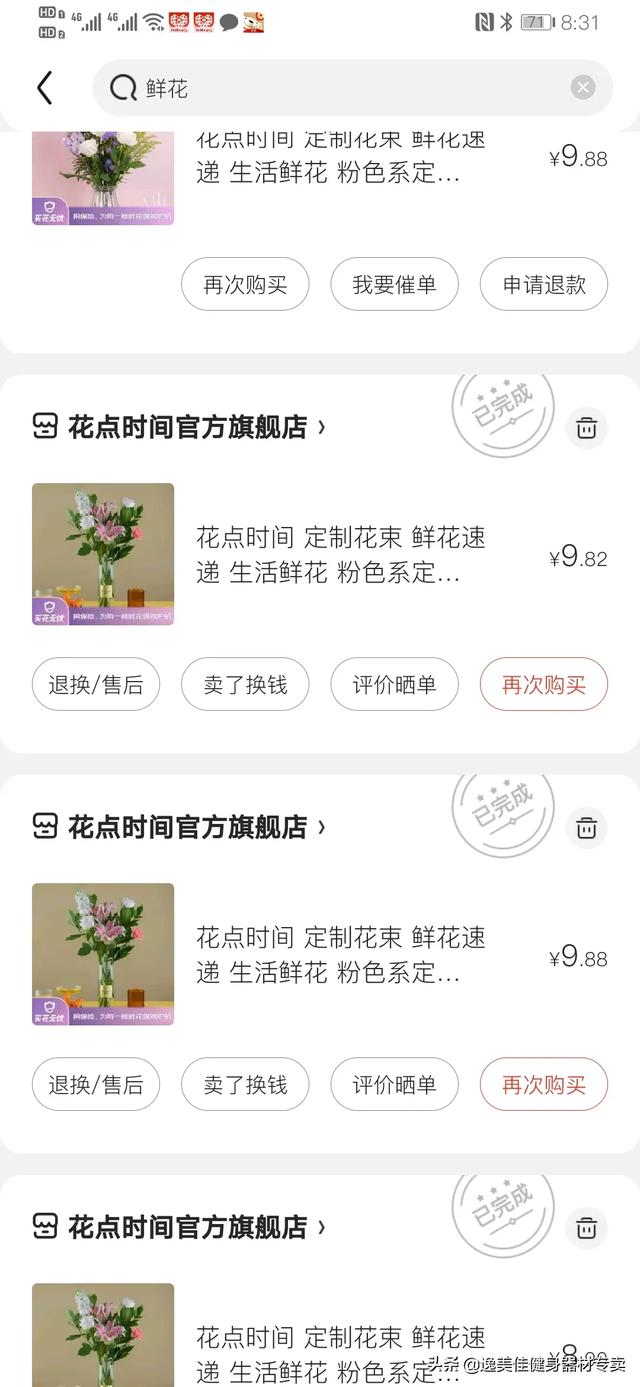The height and width of the screenshot is (1387, 640).
Task: Write a review via 评价晒单 on ¥9.82 order
Action: click(x=394, y=685)
